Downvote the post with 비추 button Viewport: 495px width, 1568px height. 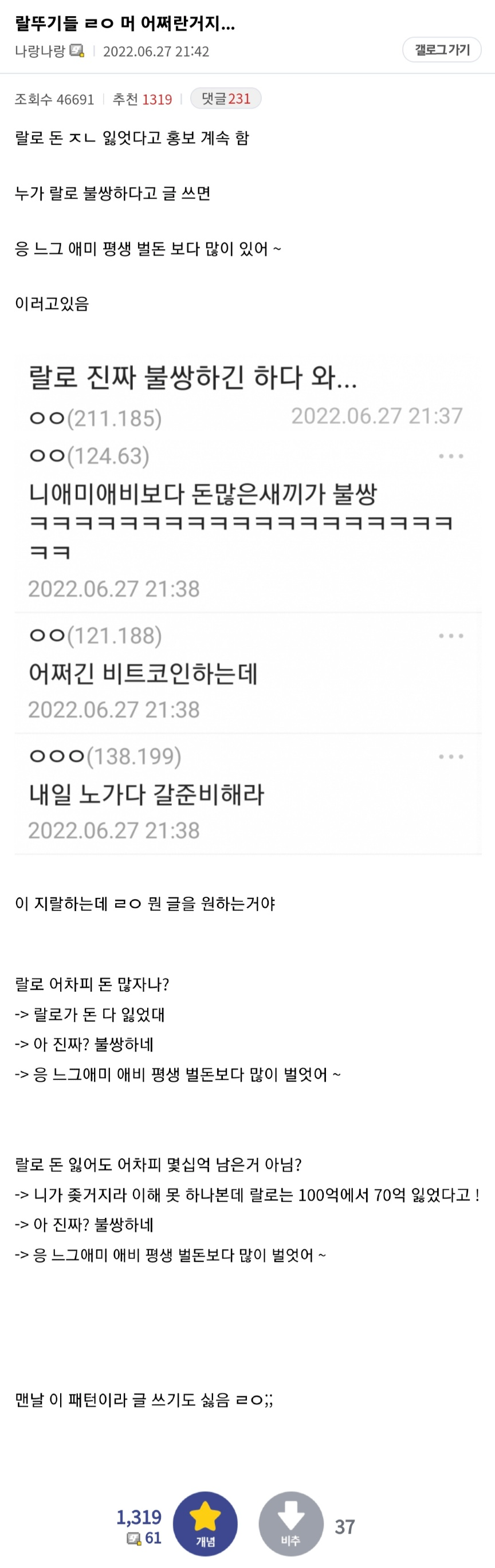290,1523
